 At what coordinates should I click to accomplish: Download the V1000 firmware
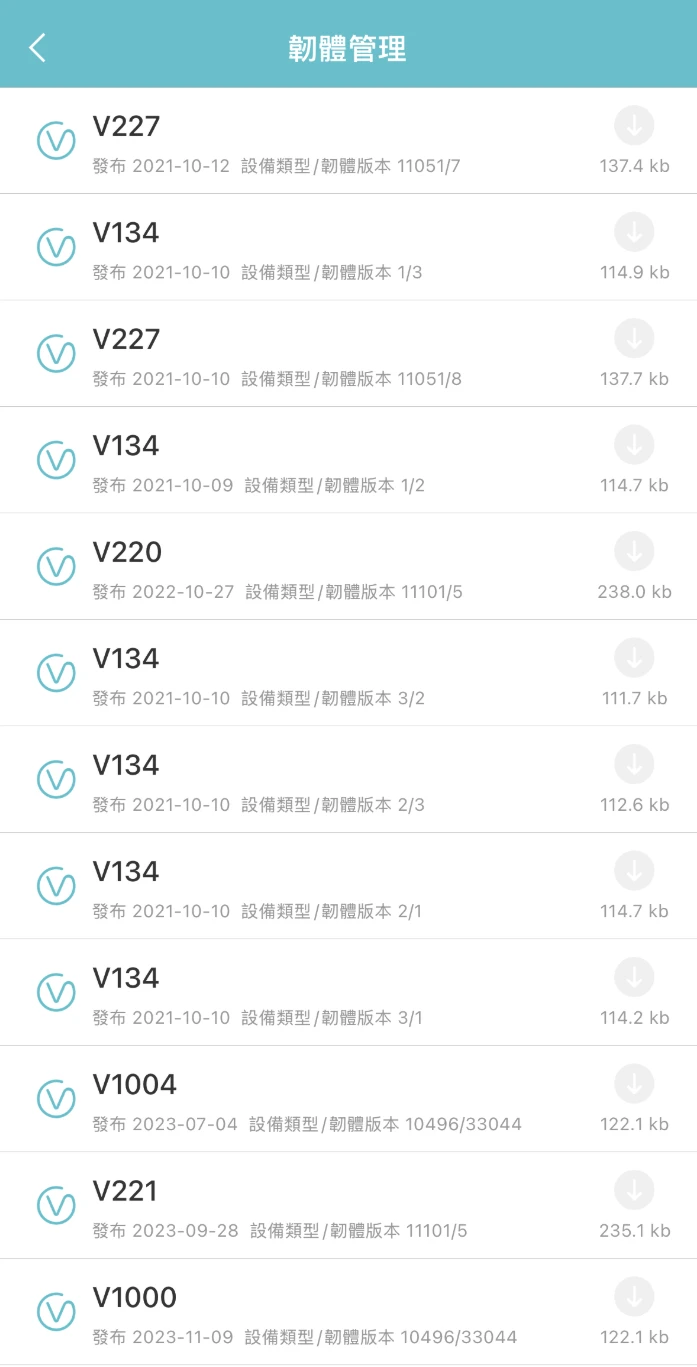click(634, 1297)
